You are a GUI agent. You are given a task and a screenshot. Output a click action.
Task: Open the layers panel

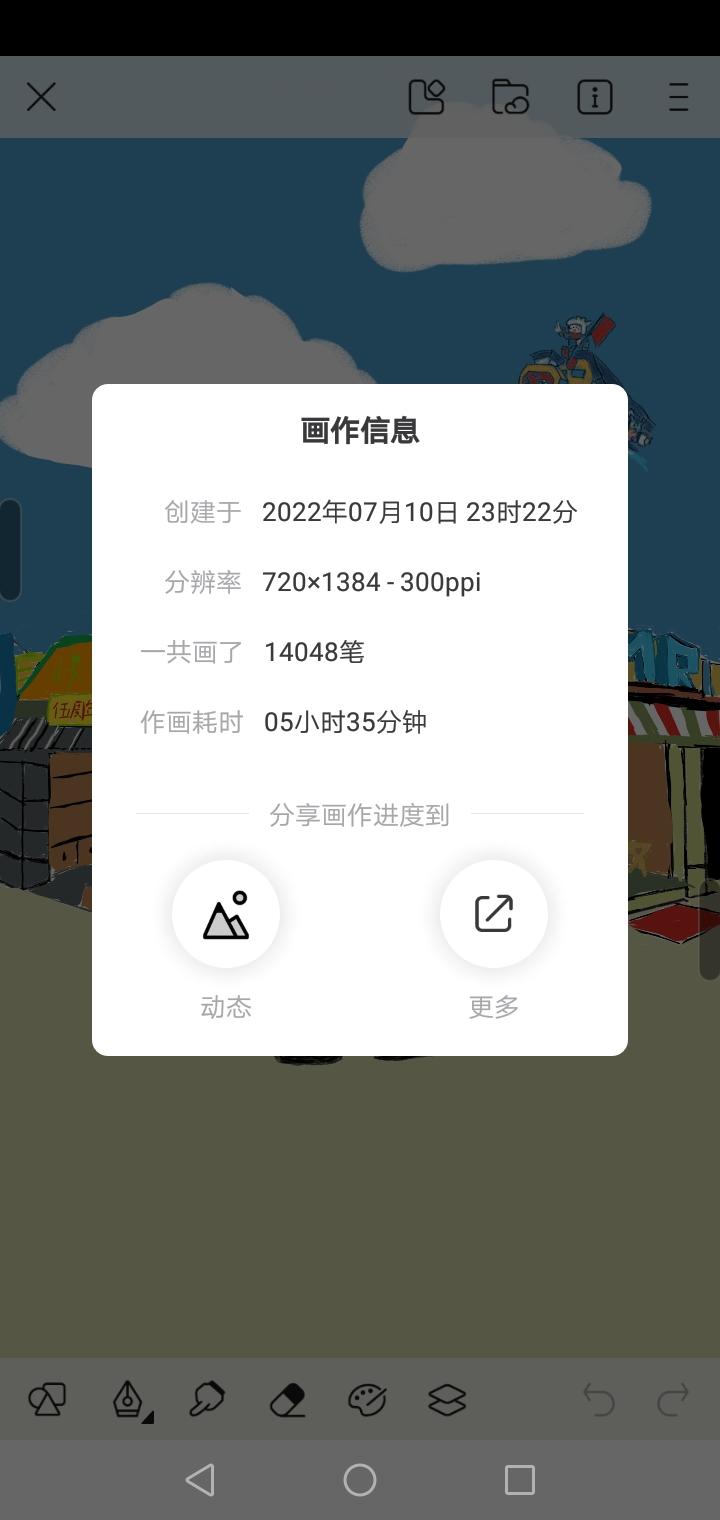pos(447,1399)
